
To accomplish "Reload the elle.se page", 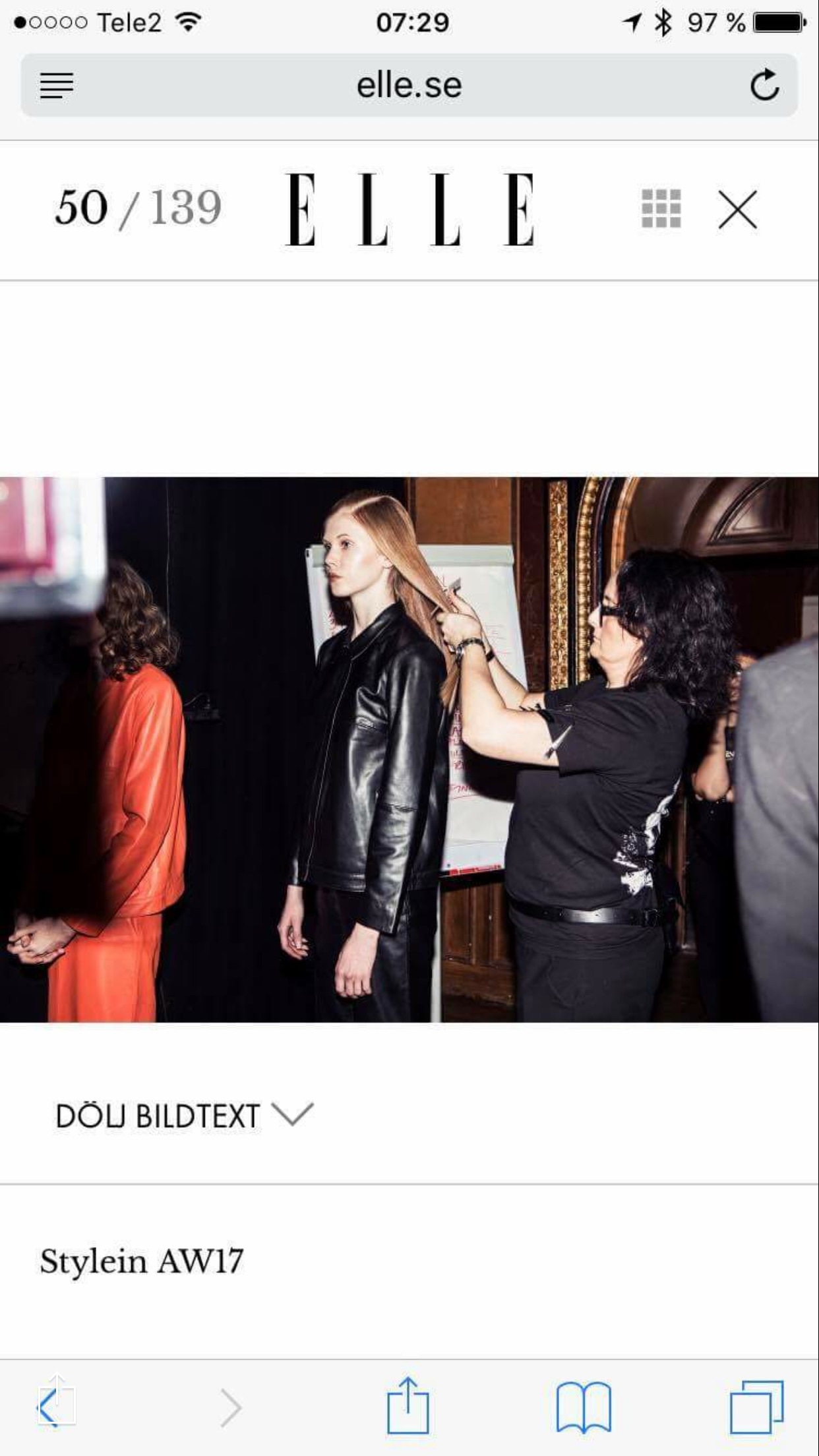I will 764,84.
